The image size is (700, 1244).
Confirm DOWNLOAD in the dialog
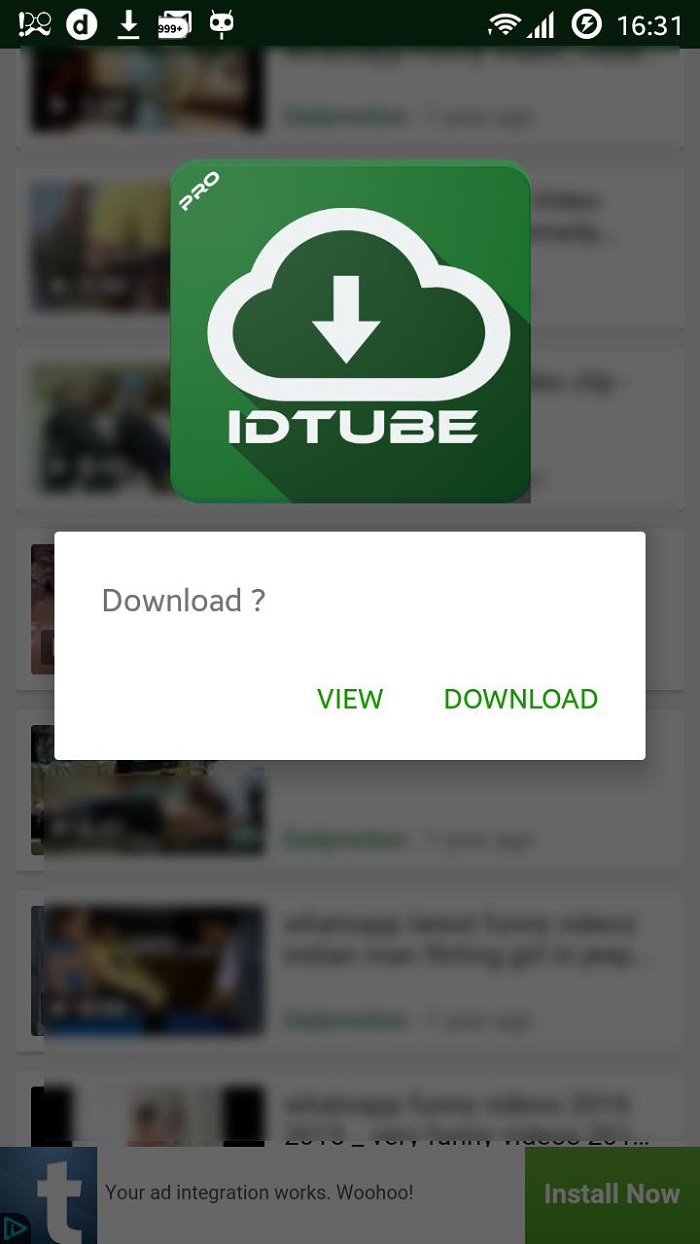(520, 699)
